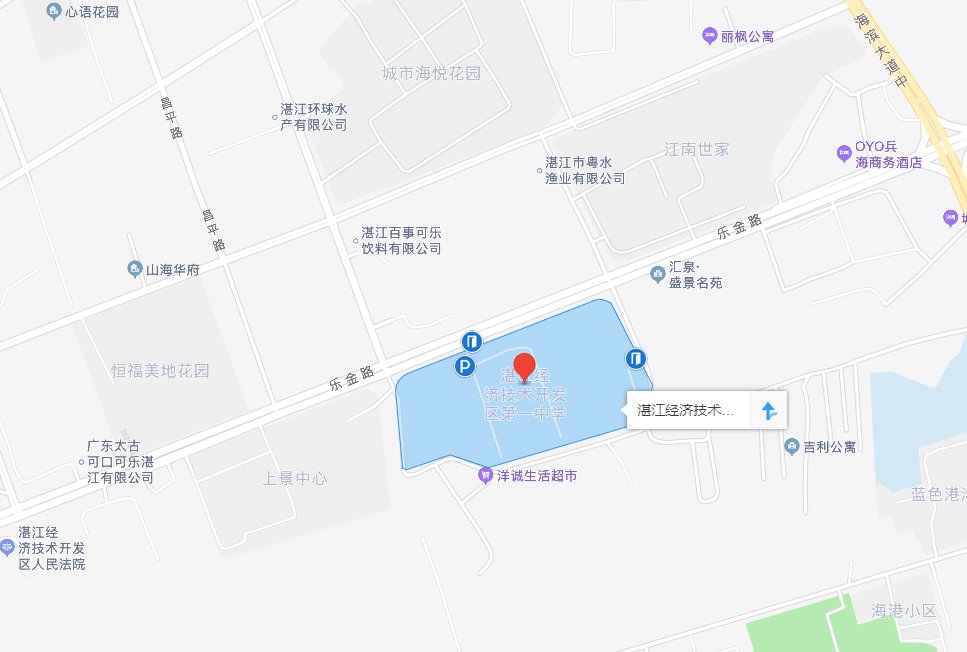The width and height of the screenshot is (967, 652).
Task: Tap the red location pin
Action: point(524,367)
